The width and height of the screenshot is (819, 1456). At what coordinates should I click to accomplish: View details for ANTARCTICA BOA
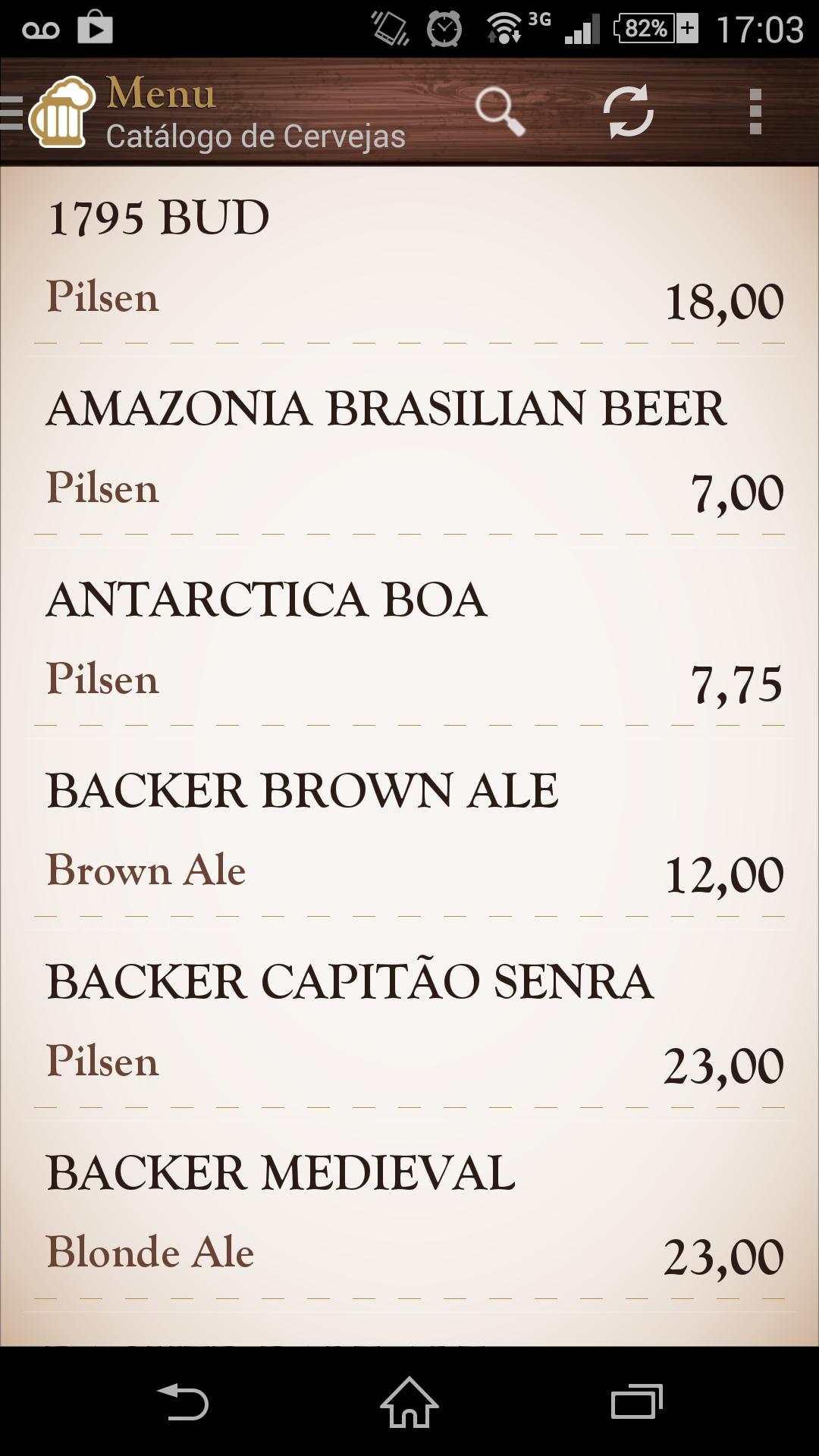tap(409, 640)
